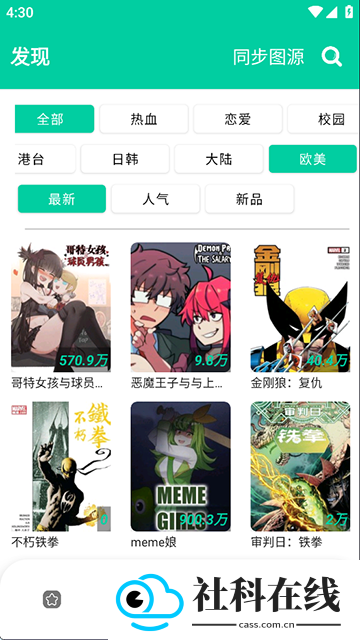Sort comics by 人气
This screenshot has height=640, width=360.
pyautogui.click(x=156, y=199)
